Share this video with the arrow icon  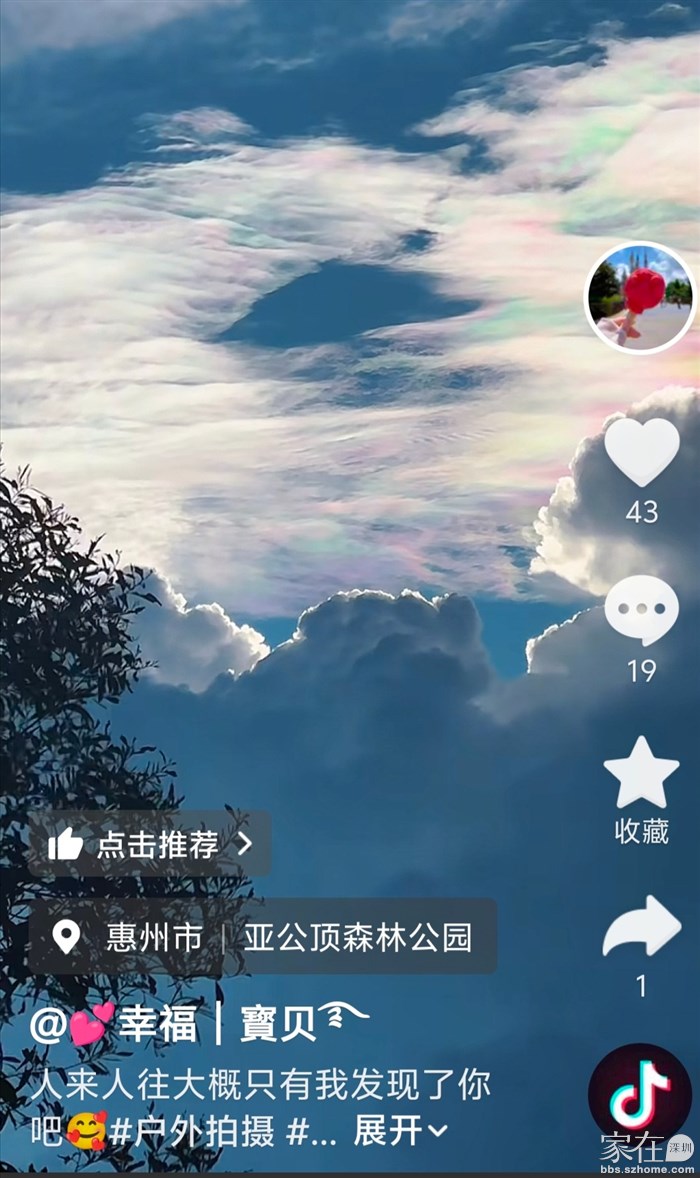tap(641, 927)
